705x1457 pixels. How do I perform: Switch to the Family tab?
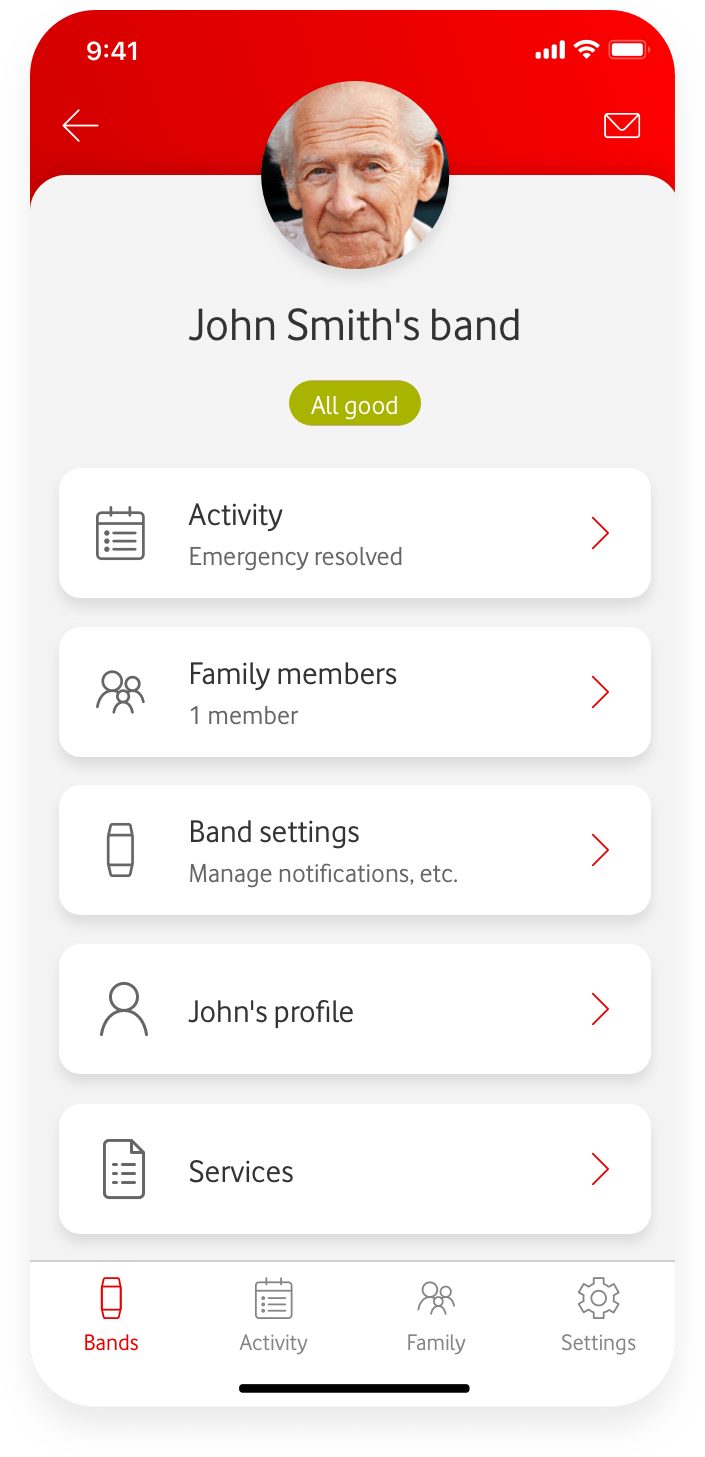point(436,1316)
